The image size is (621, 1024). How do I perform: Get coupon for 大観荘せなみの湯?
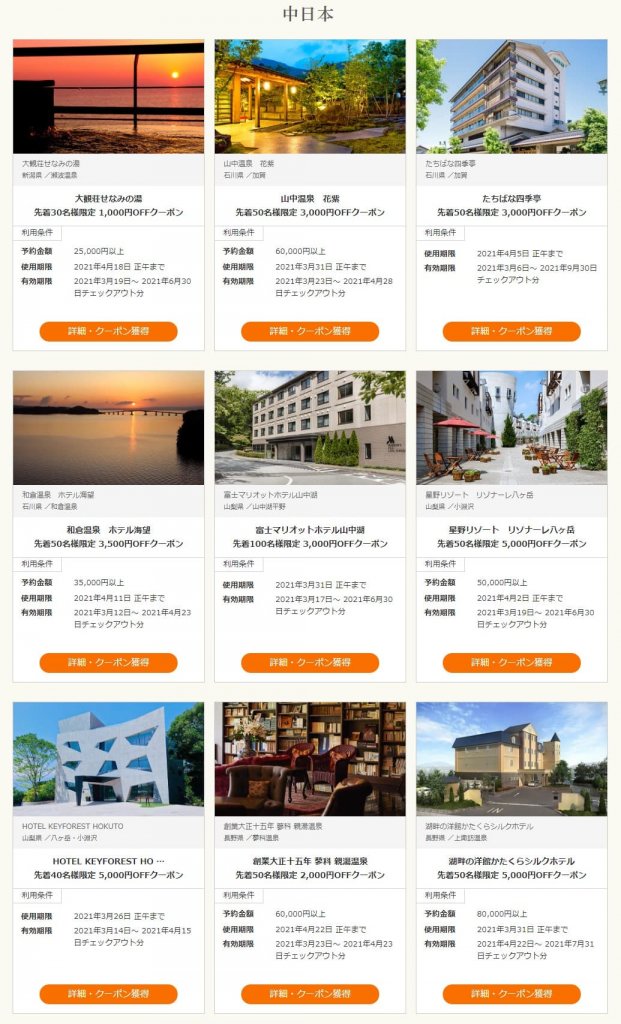pos(108,331)
